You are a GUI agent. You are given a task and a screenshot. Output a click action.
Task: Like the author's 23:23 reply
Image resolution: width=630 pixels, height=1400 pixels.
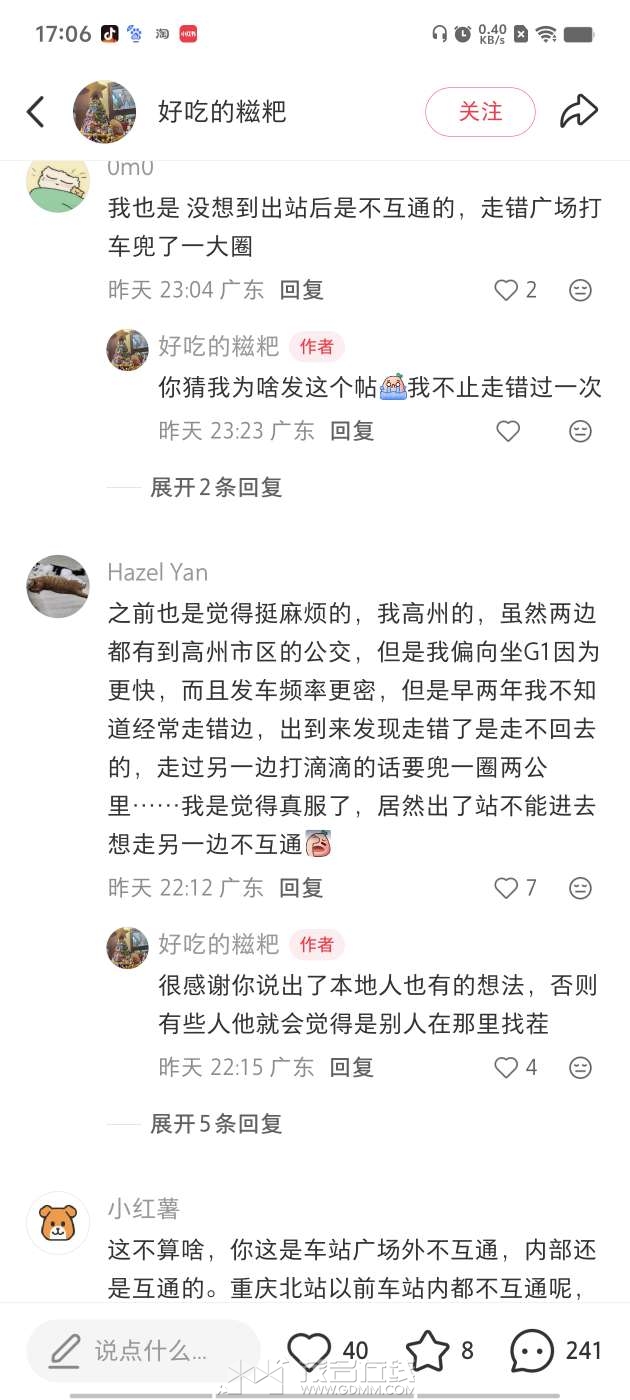tap(508, 431)
